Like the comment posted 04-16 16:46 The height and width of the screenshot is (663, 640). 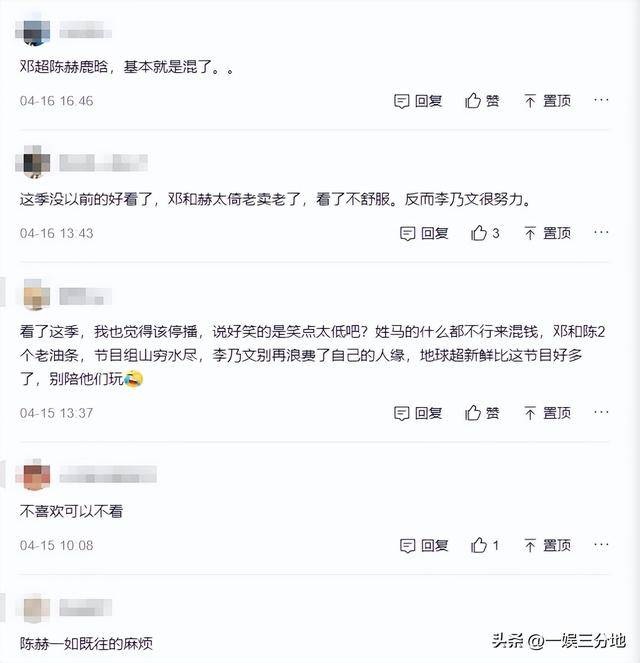(x=482, y=101)
